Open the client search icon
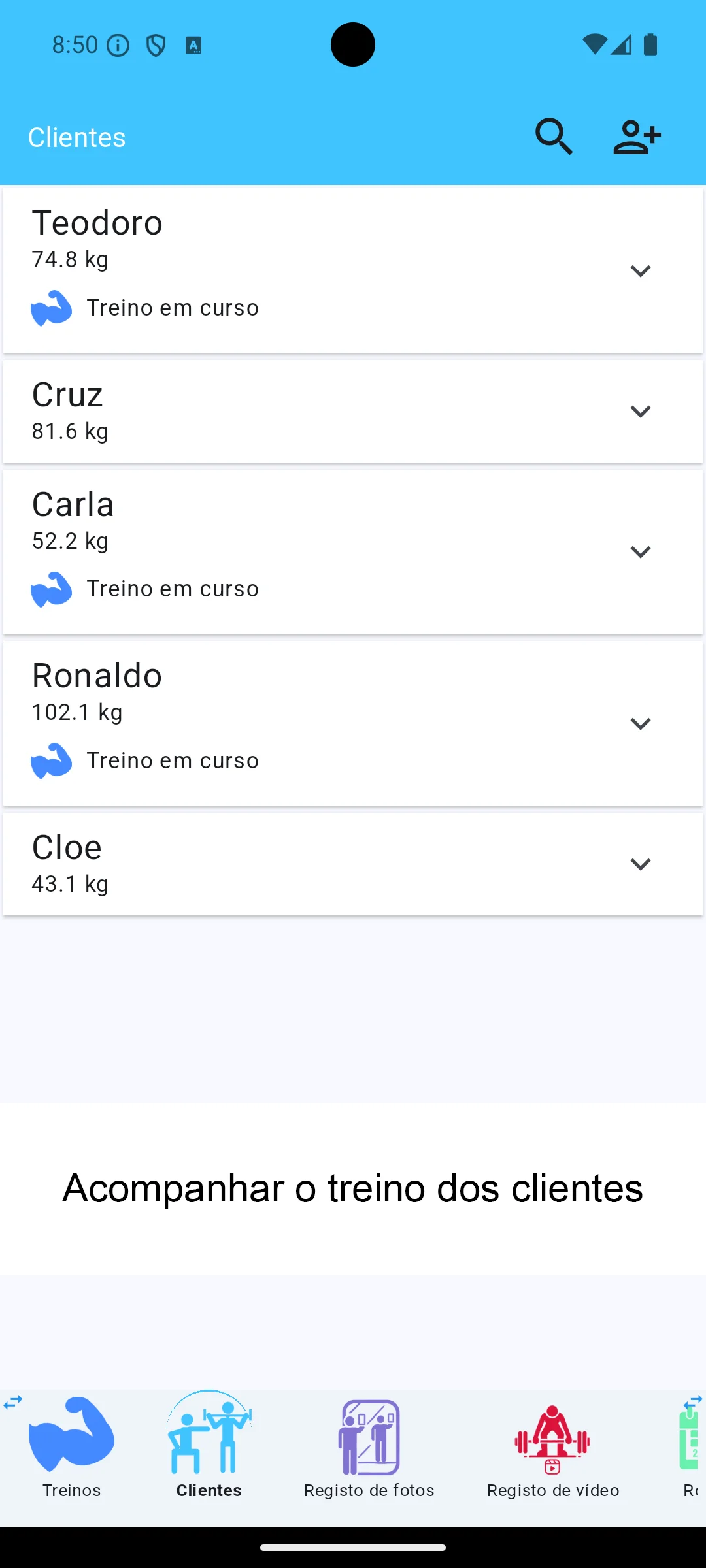 click(554, 137)
